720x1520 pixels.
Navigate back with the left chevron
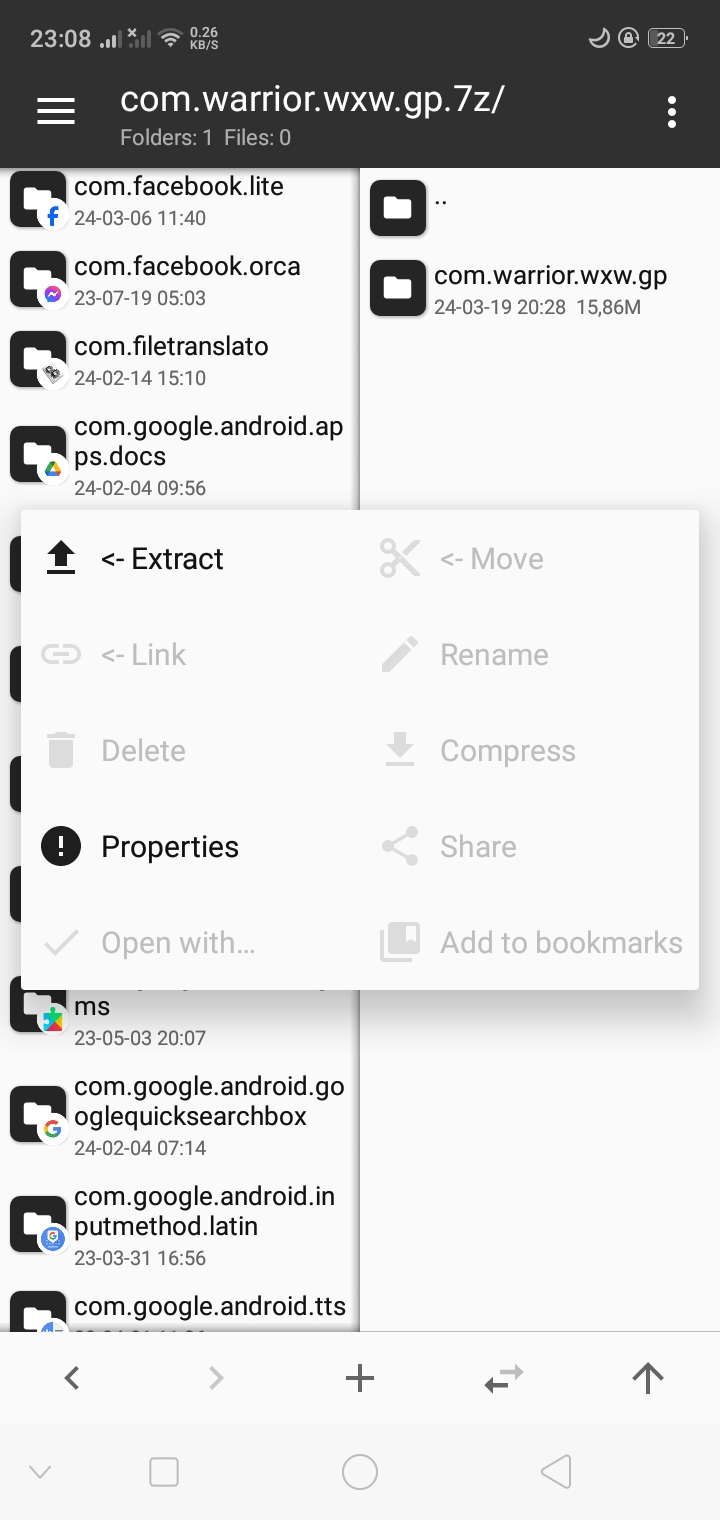click(72, 1379)
